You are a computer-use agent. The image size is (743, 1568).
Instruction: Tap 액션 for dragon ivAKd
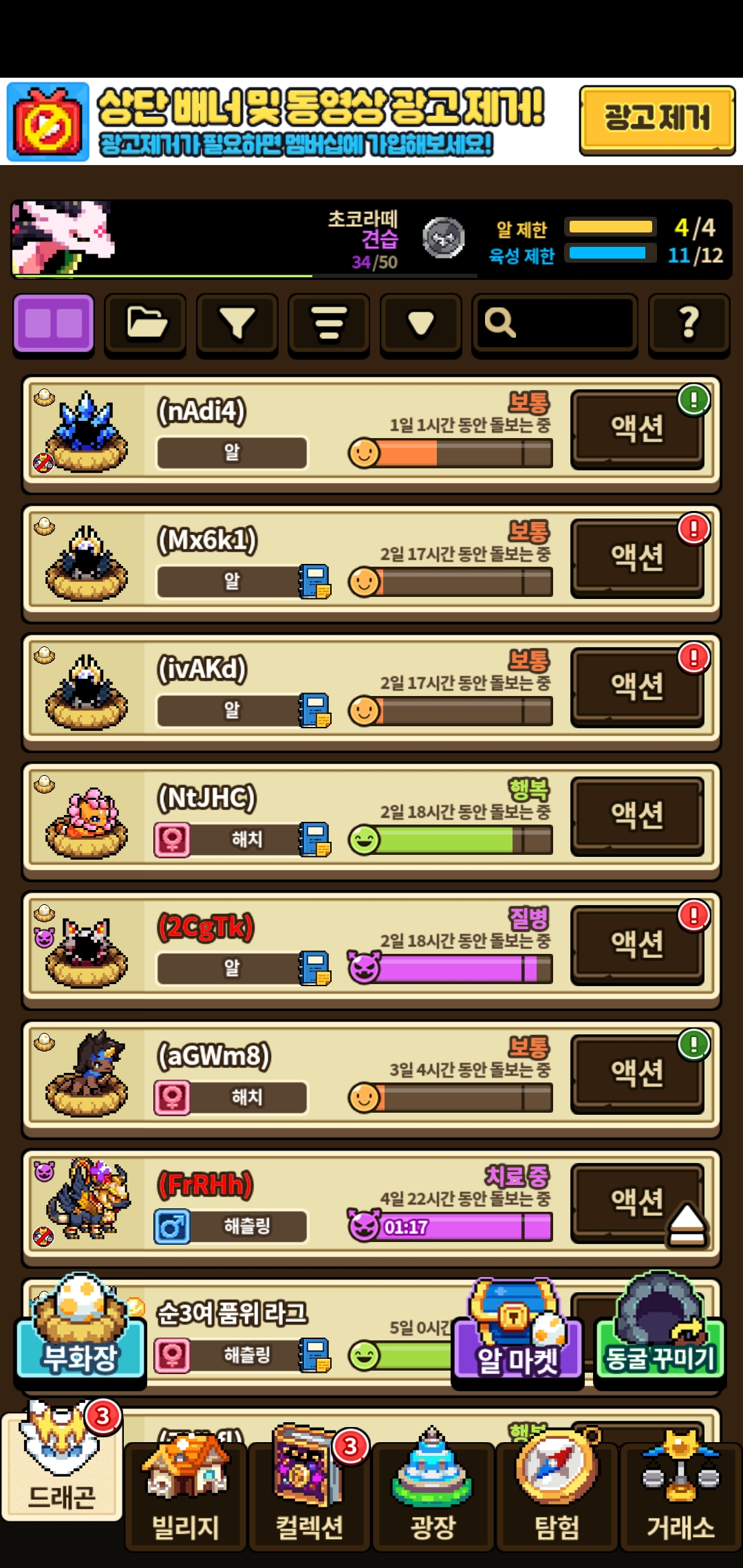pos(638,686)
